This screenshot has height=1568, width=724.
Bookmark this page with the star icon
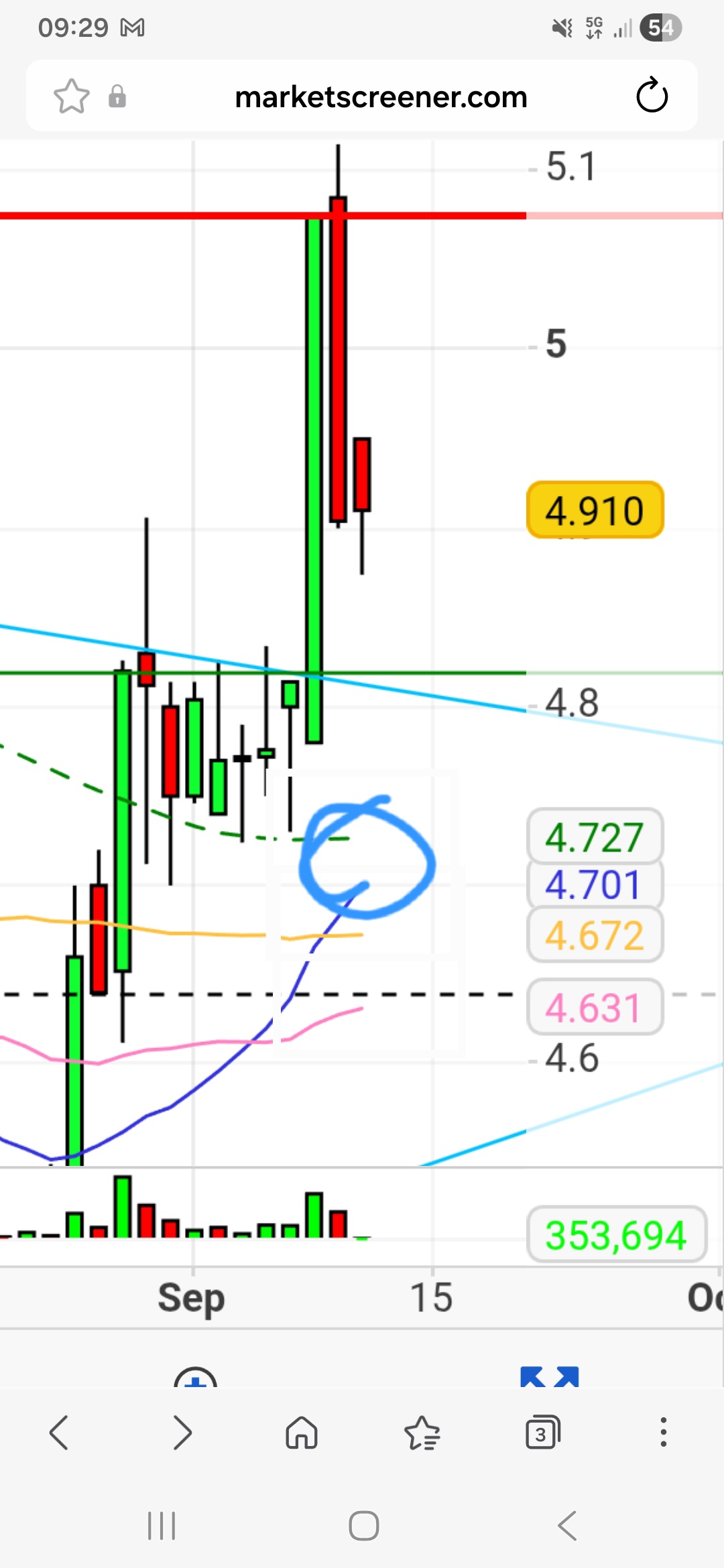[x=72, y=96]
